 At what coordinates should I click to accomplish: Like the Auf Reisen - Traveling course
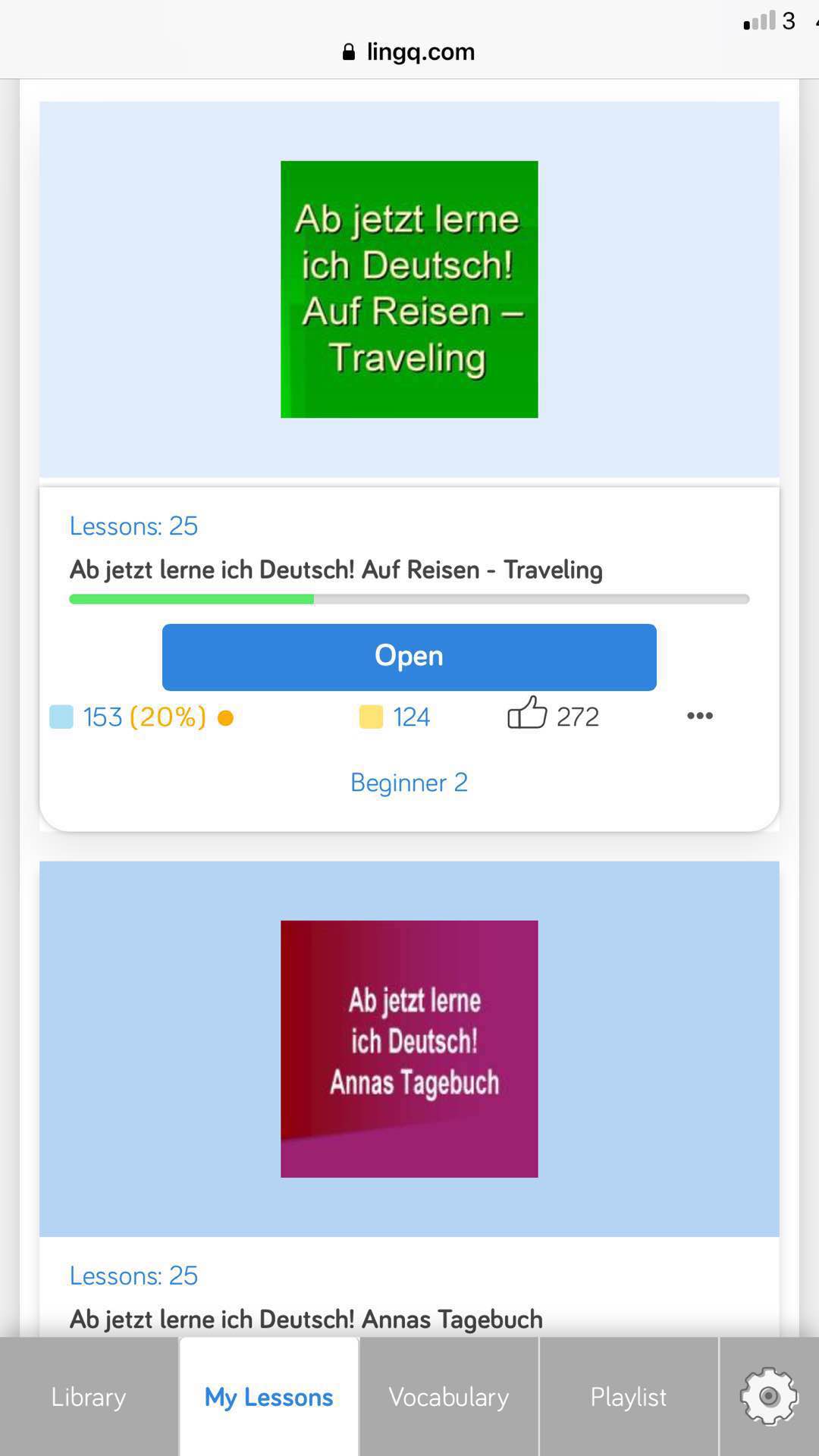click(x=527, y=713)
